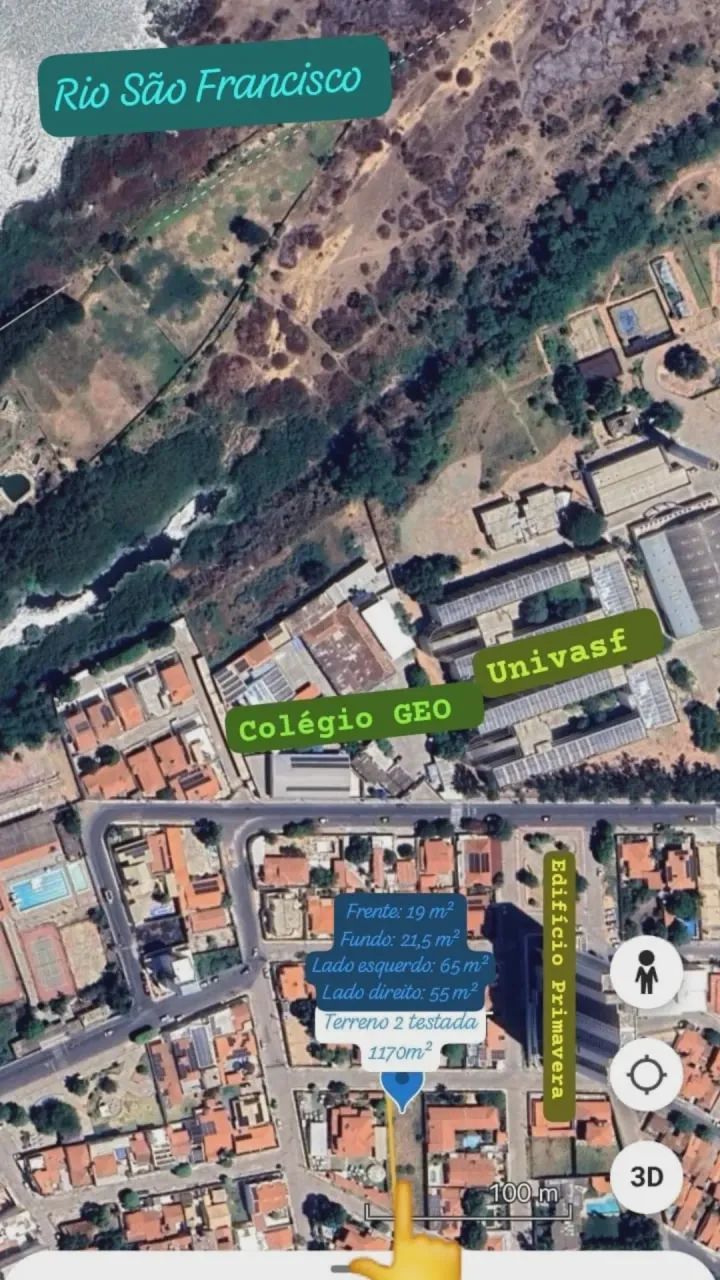720x1280 pixels.
Task: Click the Rio São Francisco banner
Action: (210, 85)
